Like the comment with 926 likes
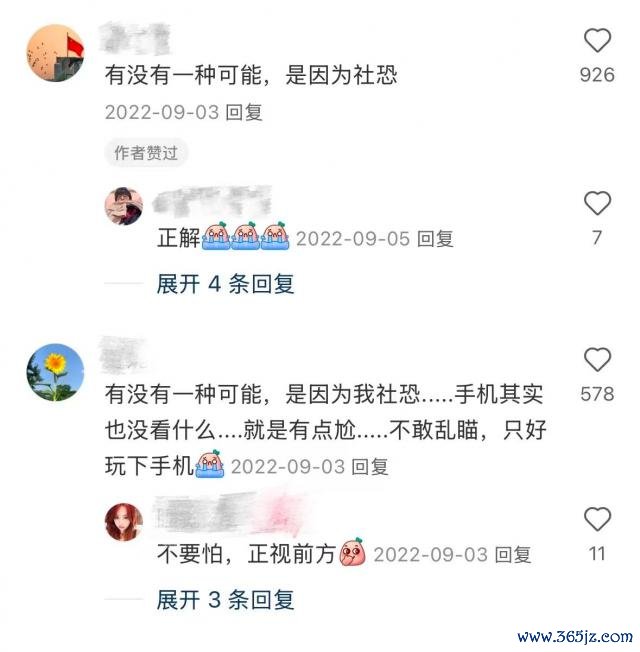640x652 pixels. pos(597,41)
